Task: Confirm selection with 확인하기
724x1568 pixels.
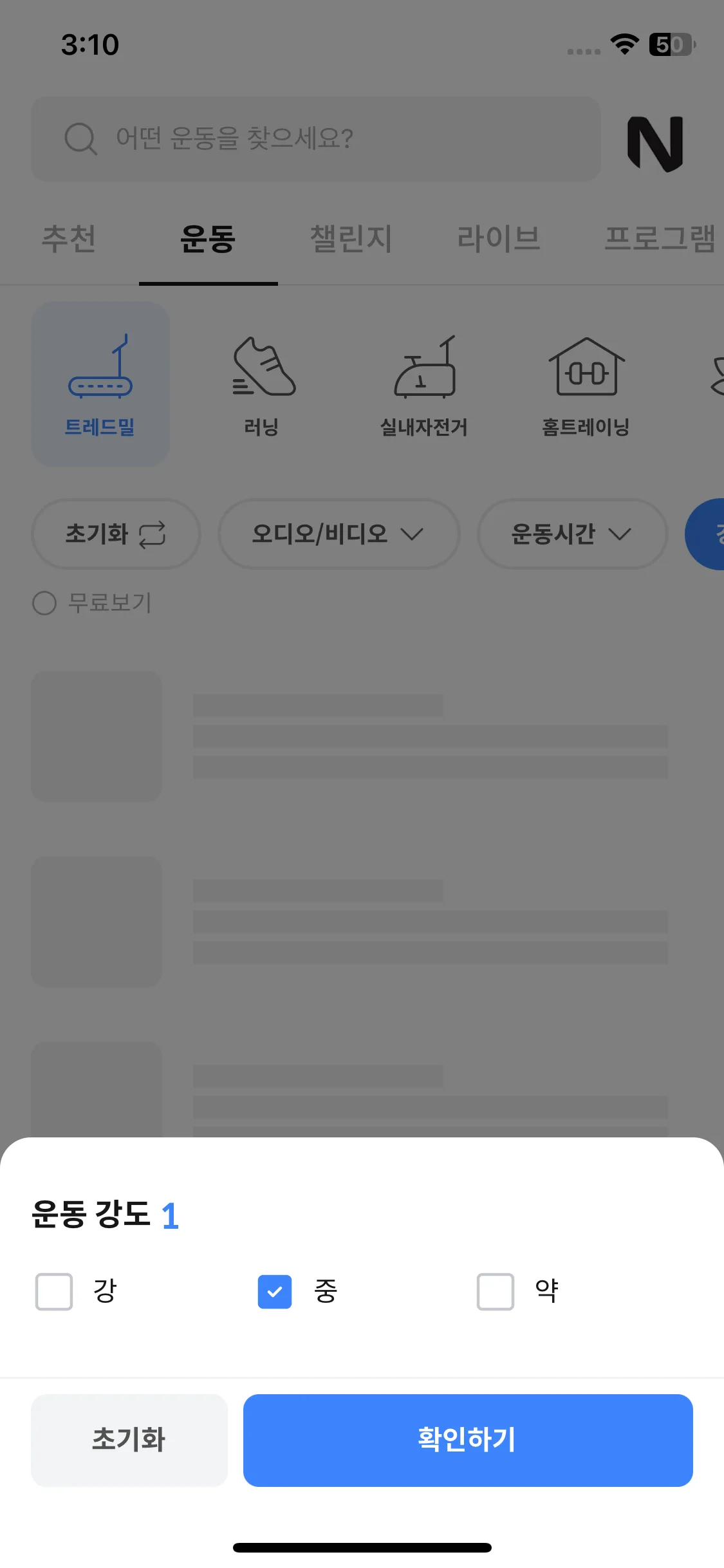Action: [x=468, y=1440]
